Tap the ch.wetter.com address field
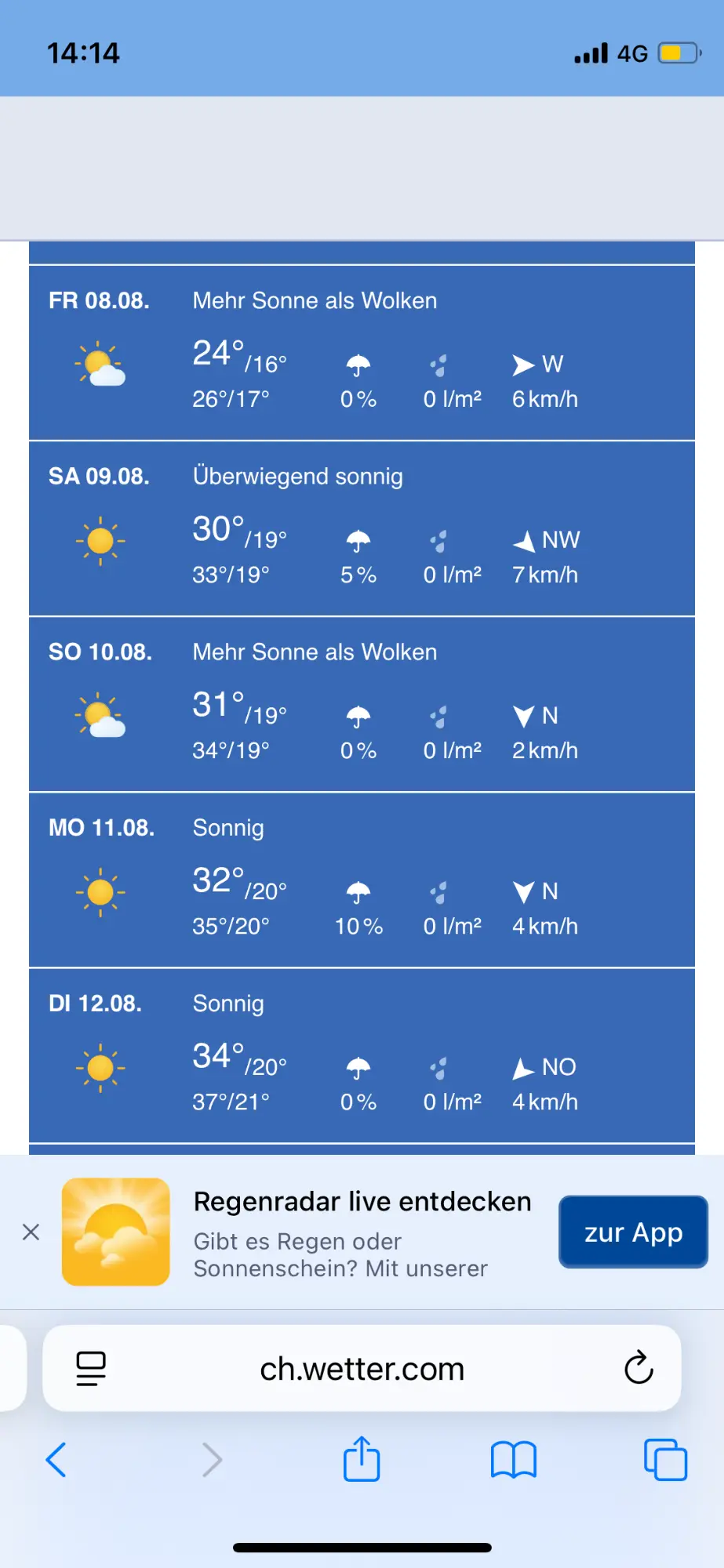The image size is (724, 1568). tap(362, 1368)
